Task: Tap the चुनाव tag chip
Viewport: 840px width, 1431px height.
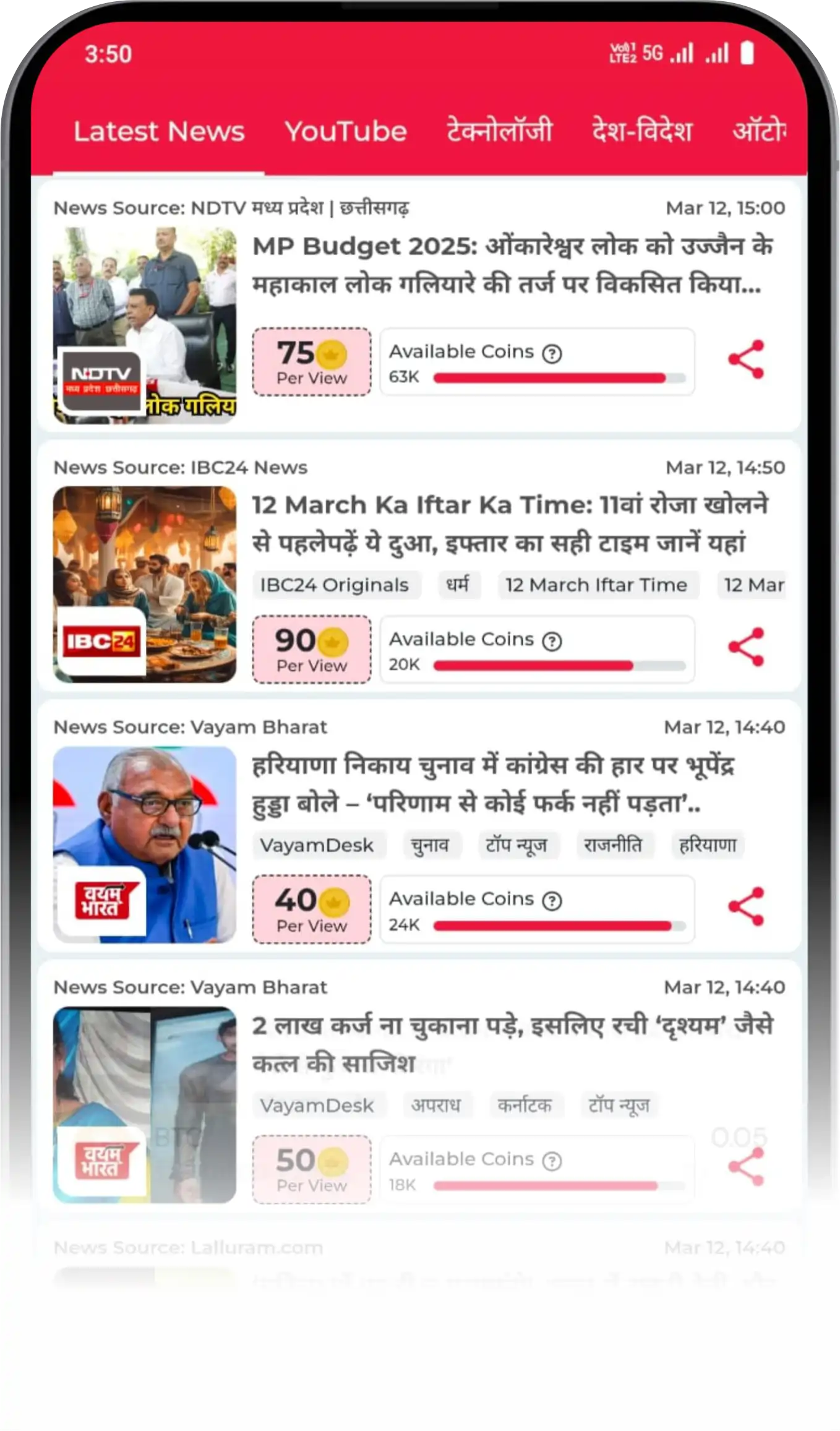Action: [x=430, y=845]
